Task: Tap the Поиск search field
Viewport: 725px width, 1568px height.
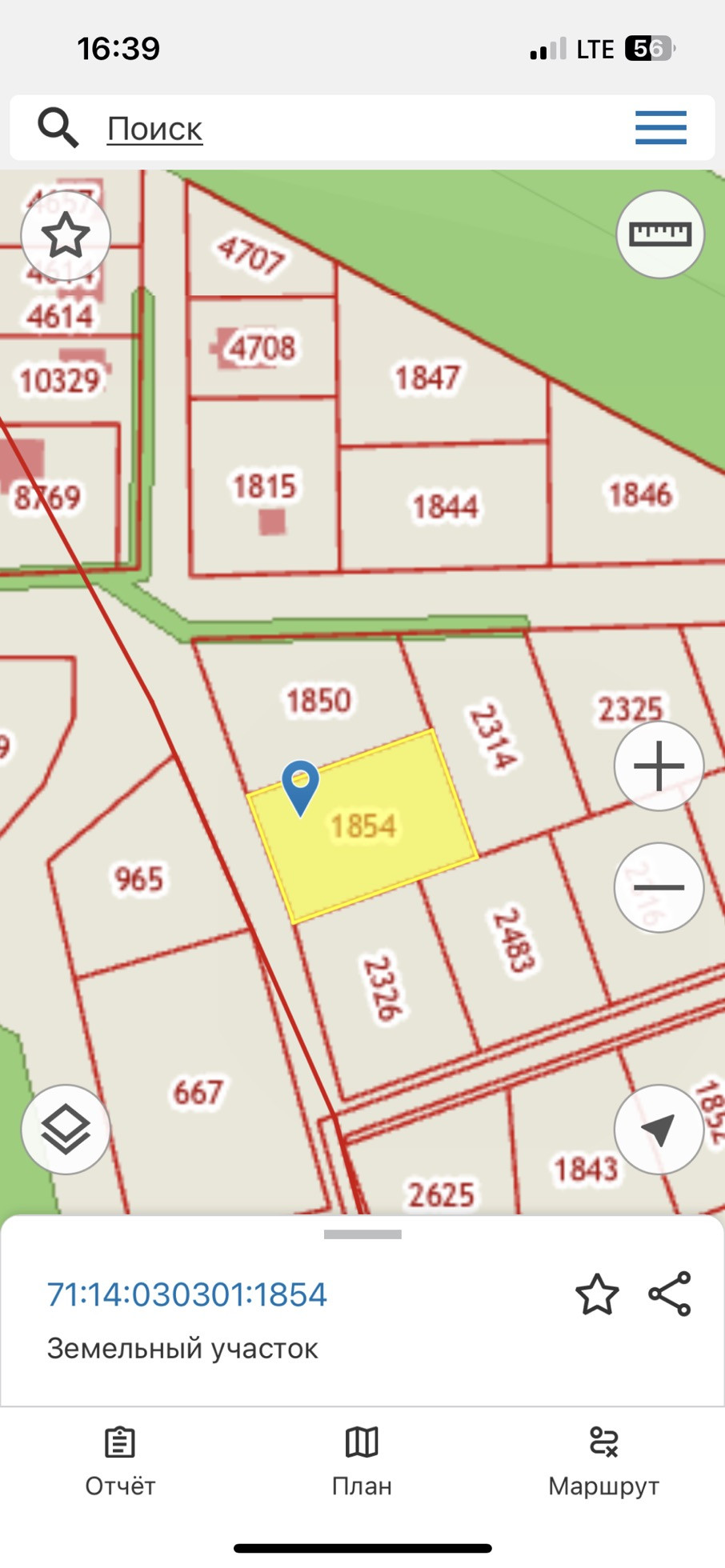Action: (x=362, y=128)
